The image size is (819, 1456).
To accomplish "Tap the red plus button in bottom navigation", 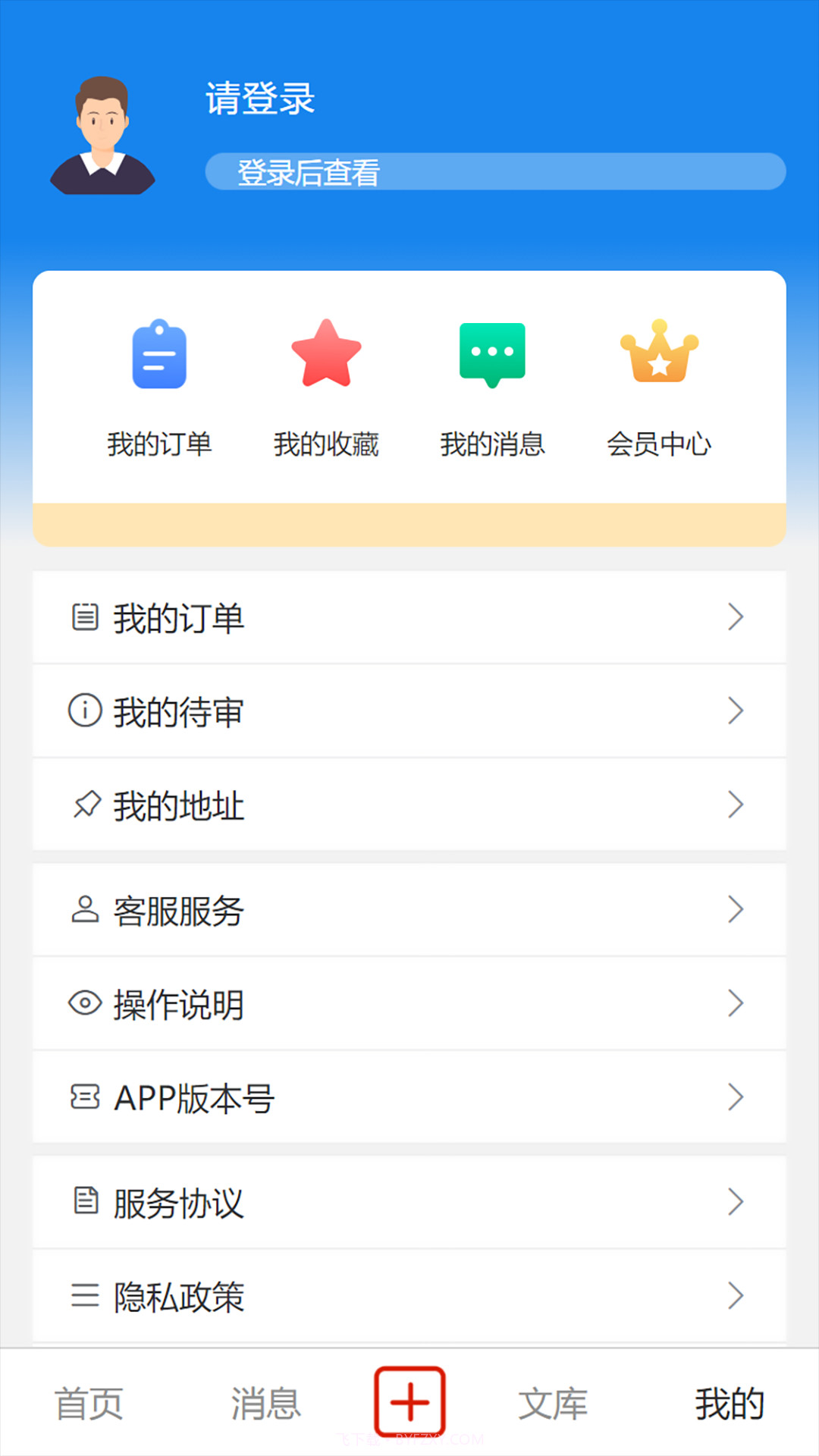I will point(409,1402).
